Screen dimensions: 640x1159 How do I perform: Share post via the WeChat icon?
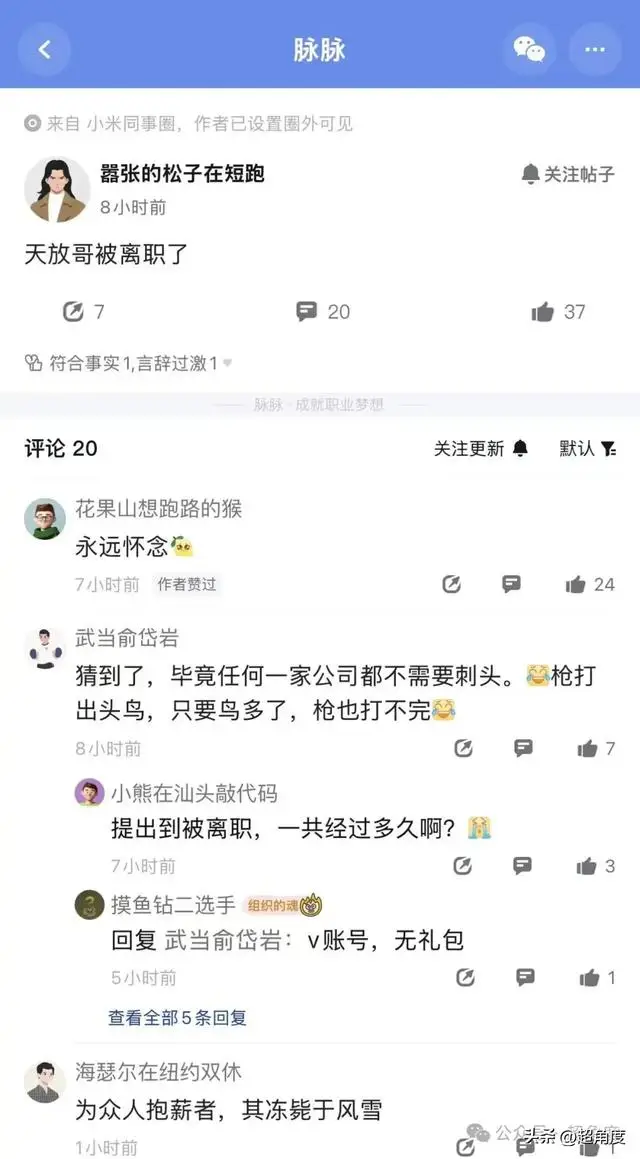529,49
